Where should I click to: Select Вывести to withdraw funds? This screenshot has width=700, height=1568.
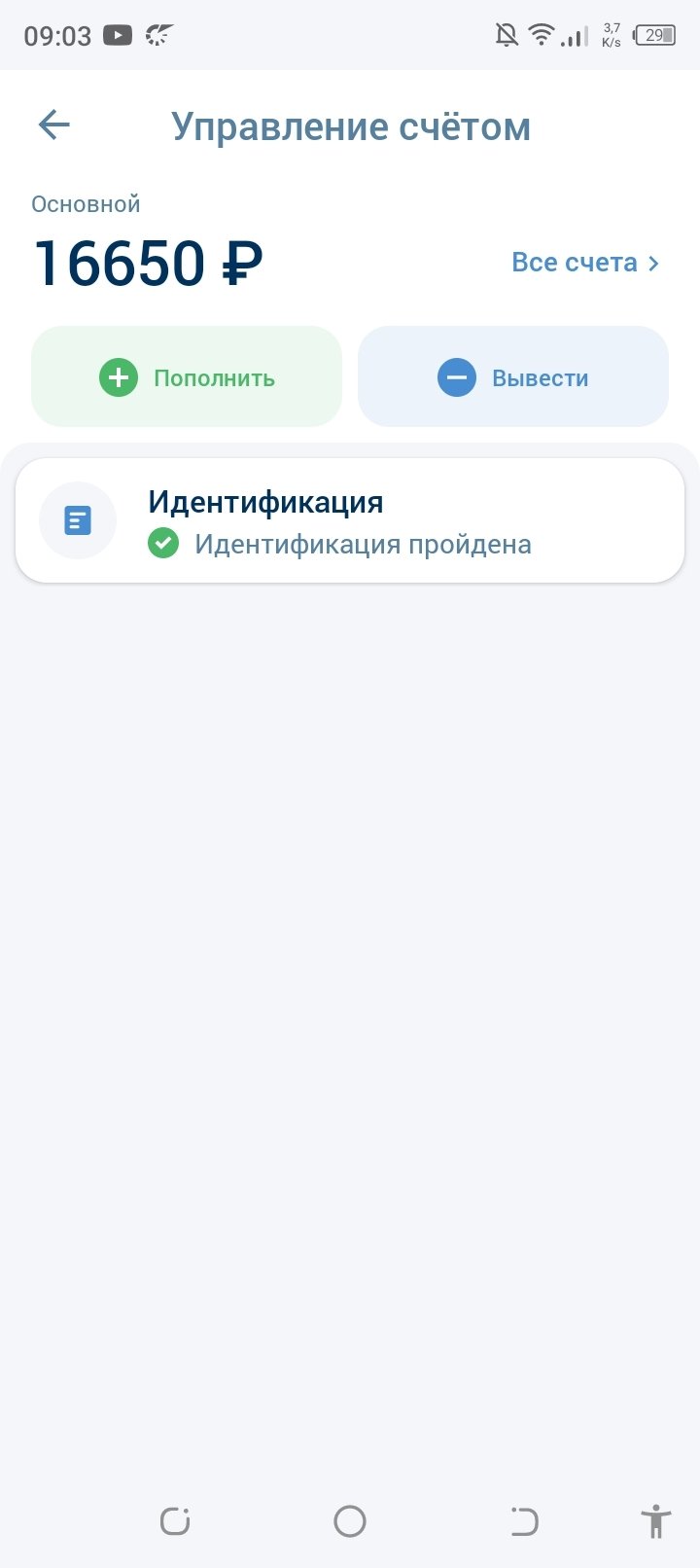513,376
